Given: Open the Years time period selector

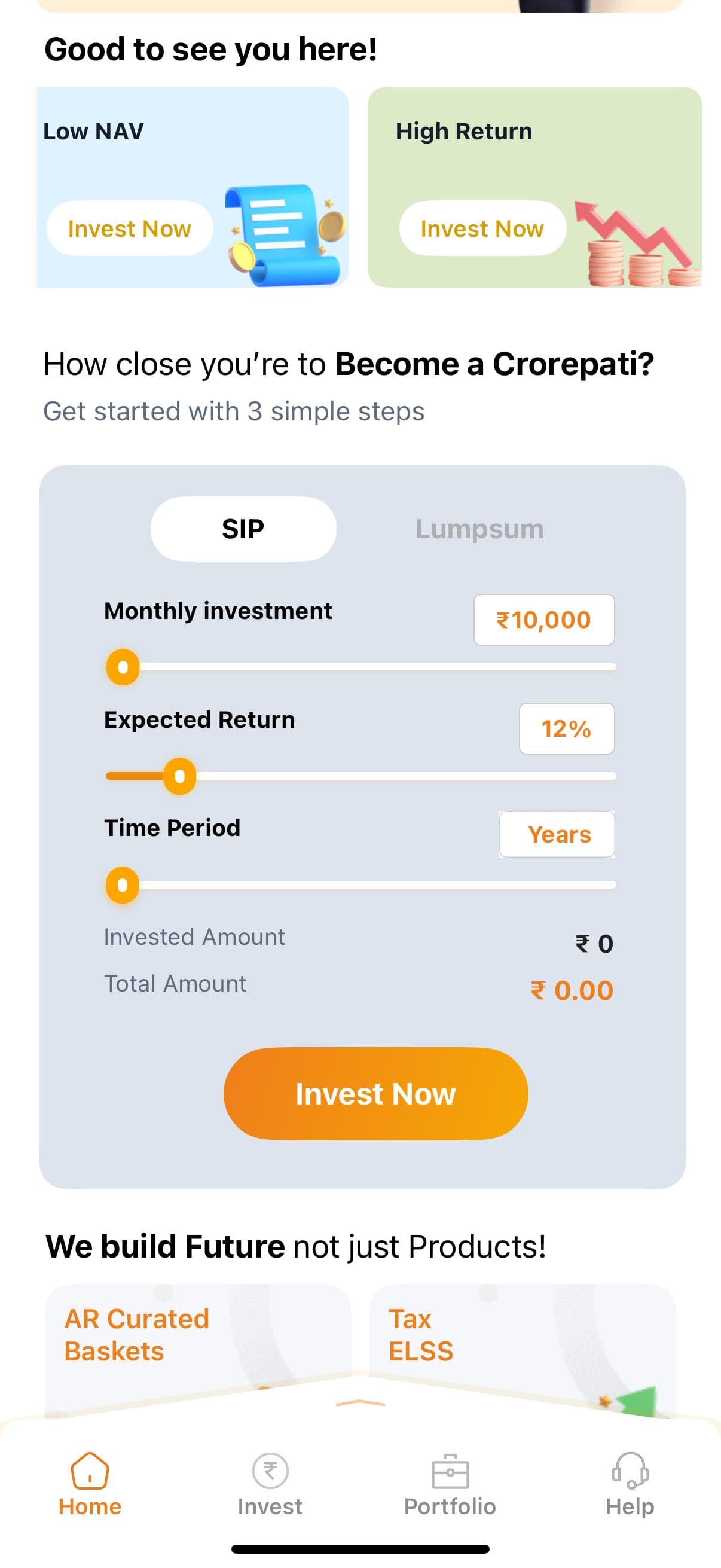Looking at the screenshot, I should [556, 834].
